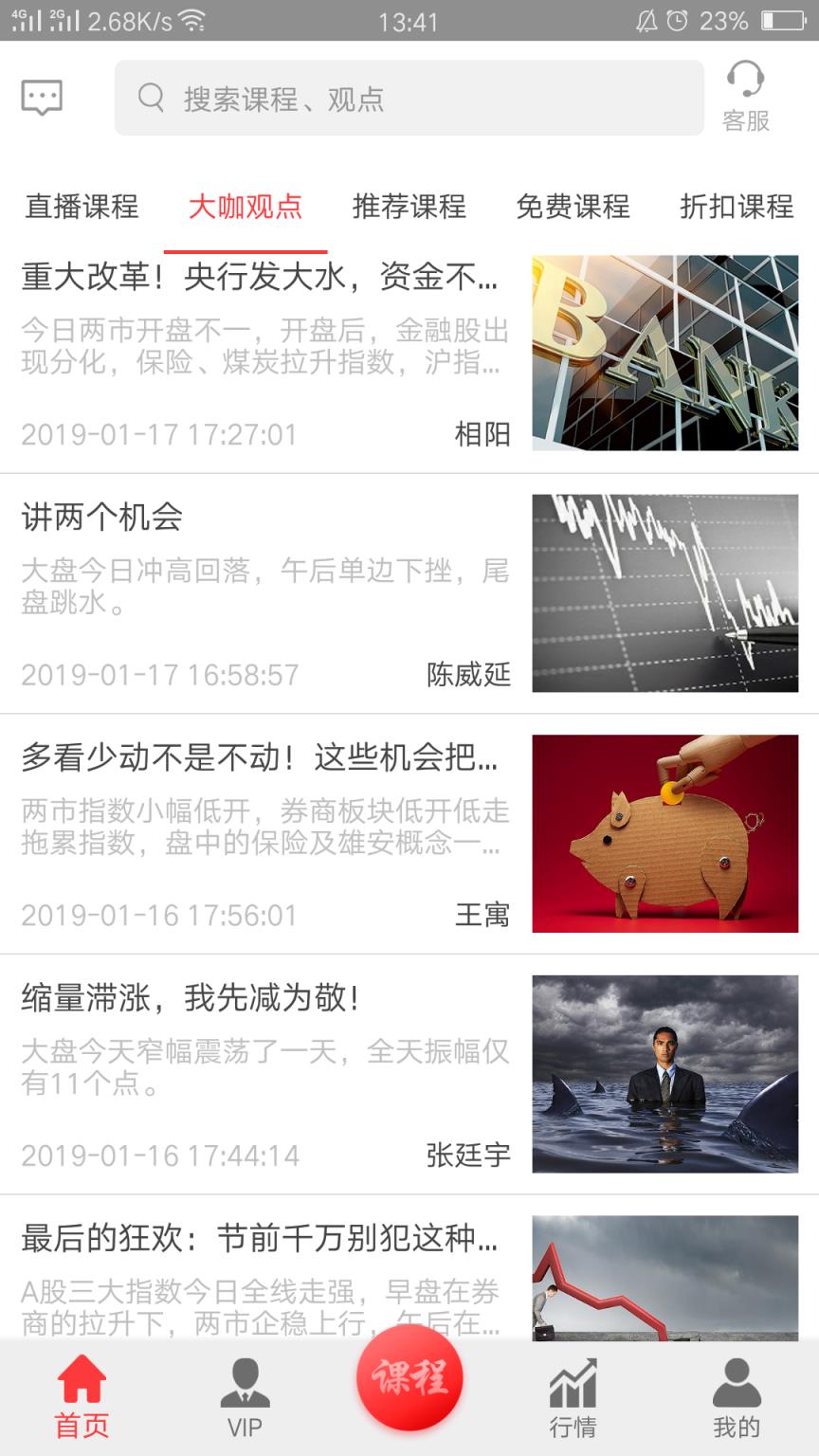
Task: Switch to the 直播课程 tab
Action: pos(82,209)
